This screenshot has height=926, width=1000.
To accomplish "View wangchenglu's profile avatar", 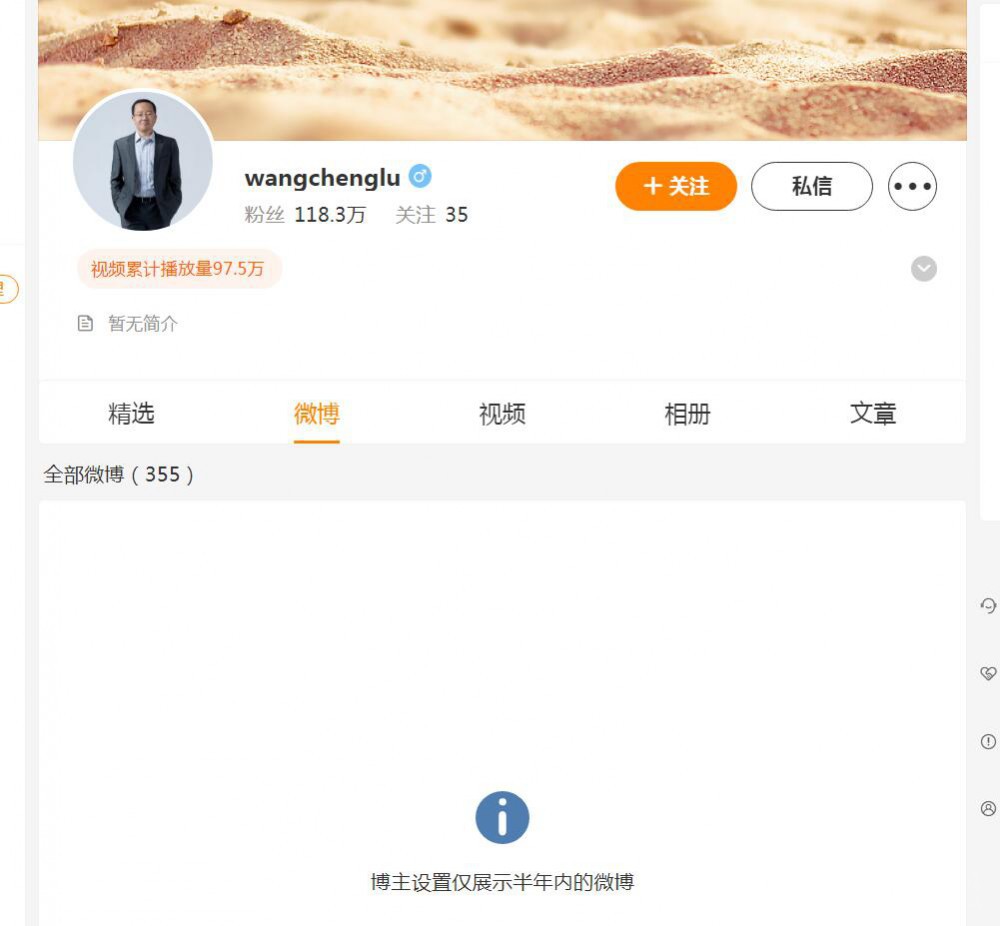I will 143,162.
